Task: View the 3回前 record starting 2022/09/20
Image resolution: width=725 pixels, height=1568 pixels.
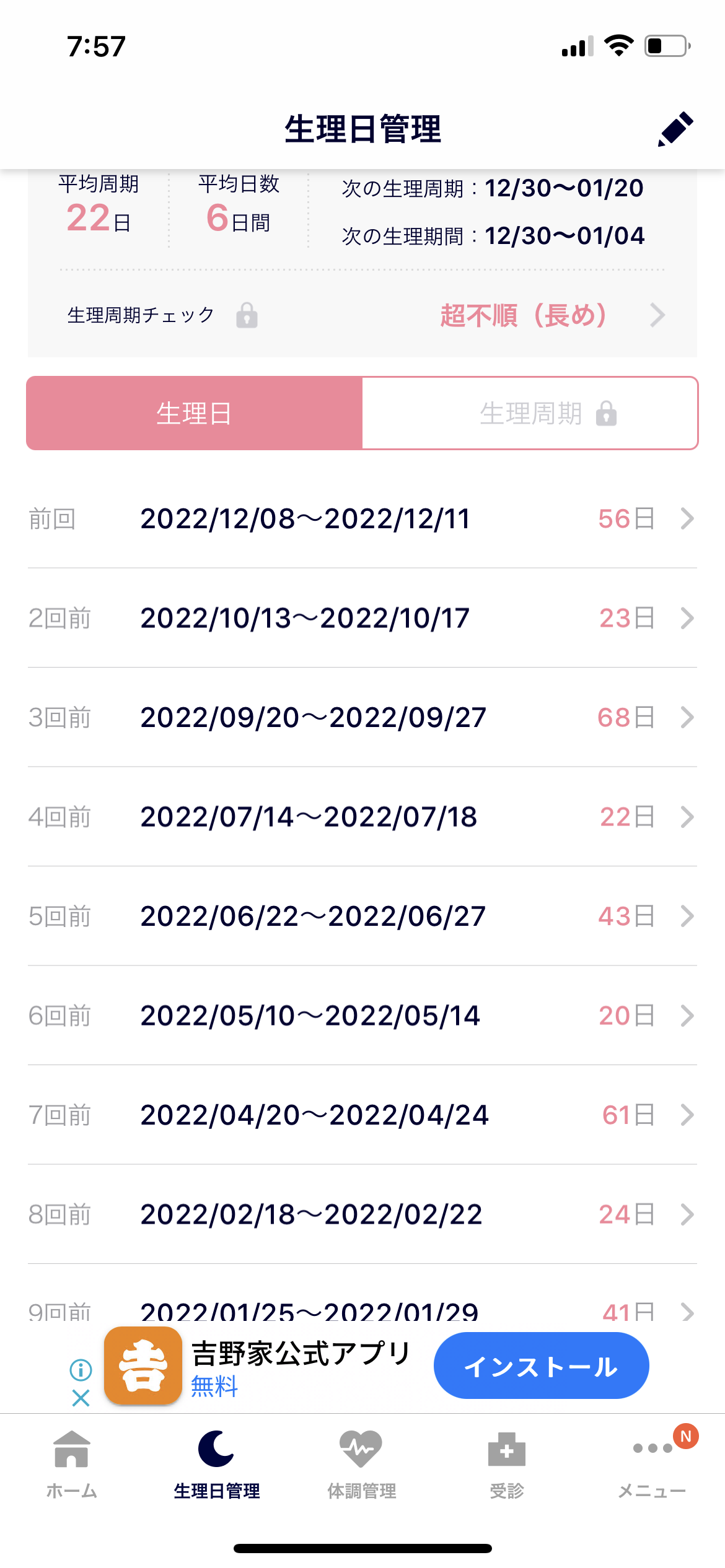Action: coord(362,717)
